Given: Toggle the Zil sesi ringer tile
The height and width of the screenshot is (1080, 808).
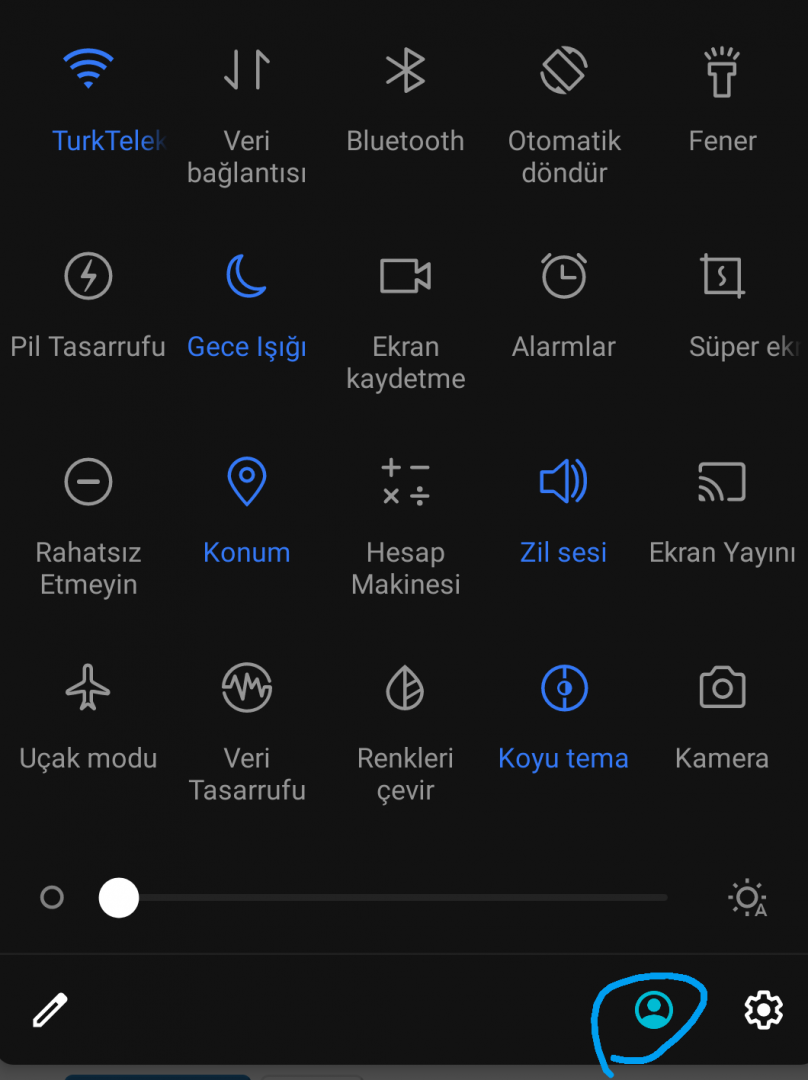Looking at the screenshot, I should point(564,482).
